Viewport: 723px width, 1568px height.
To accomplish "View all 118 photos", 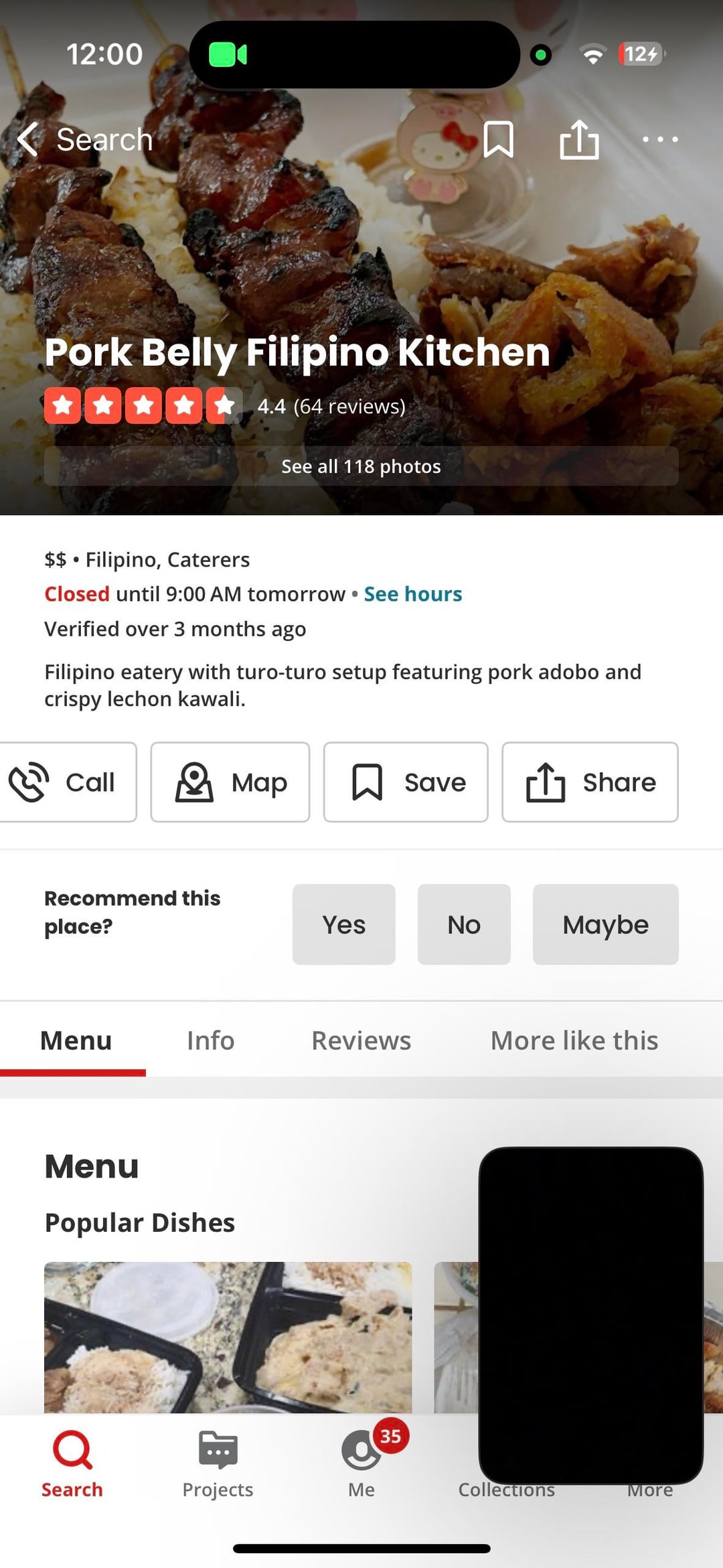I will 361,466.
